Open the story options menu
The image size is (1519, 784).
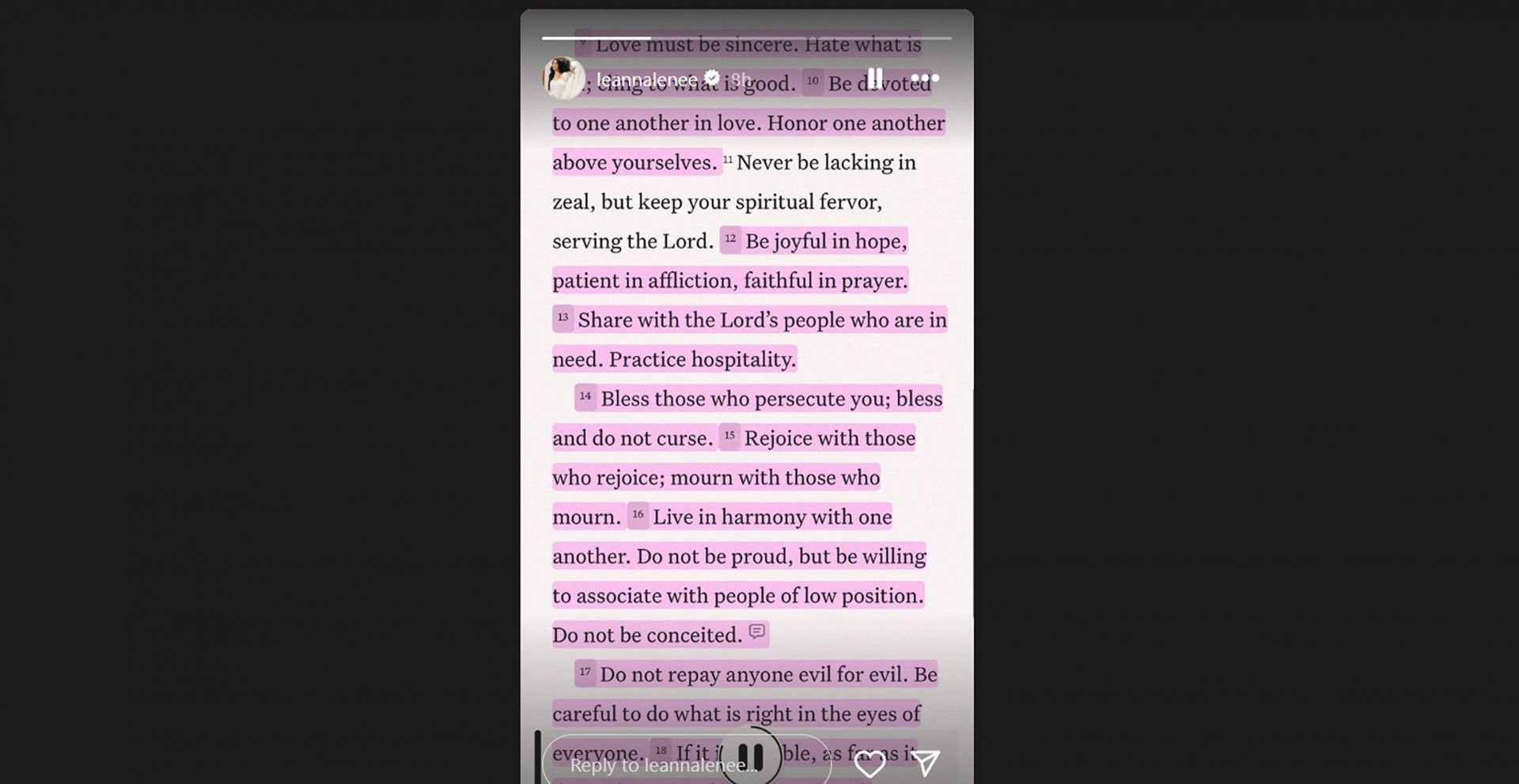point(924,78)
